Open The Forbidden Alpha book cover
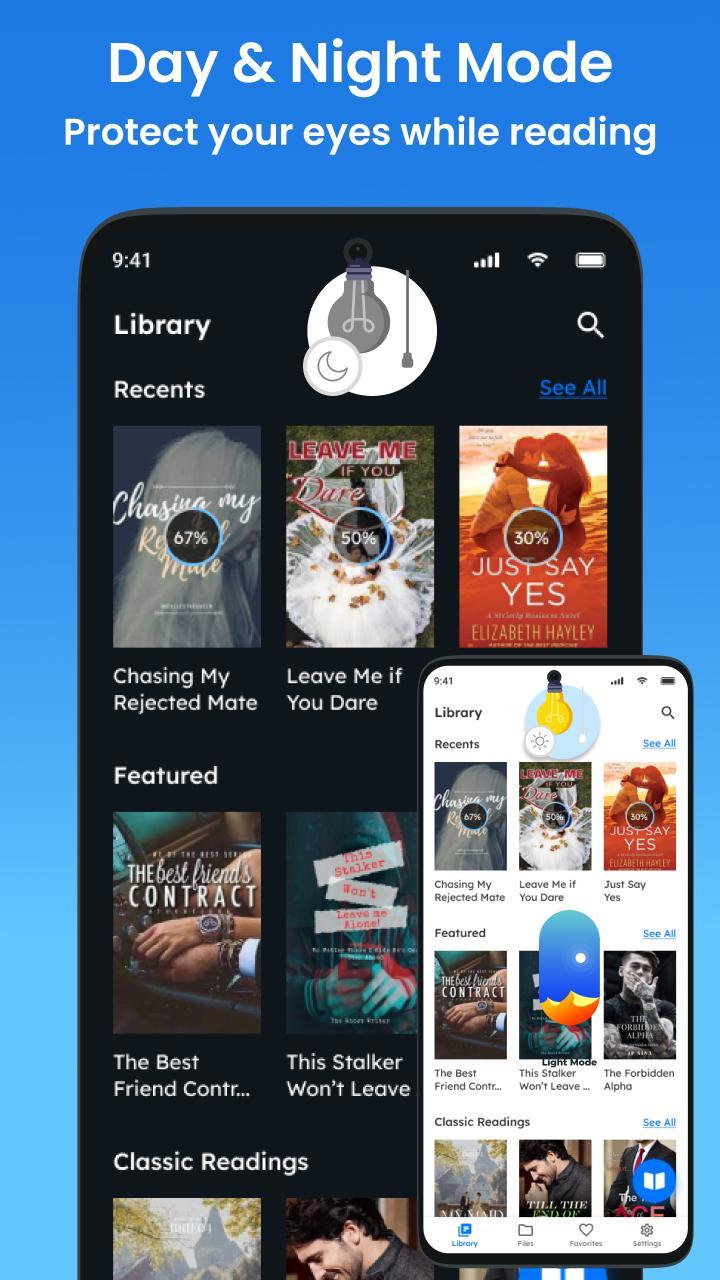Image resolution: width=720 pixels, height=1280 pixels. (x=640, y=1003)
